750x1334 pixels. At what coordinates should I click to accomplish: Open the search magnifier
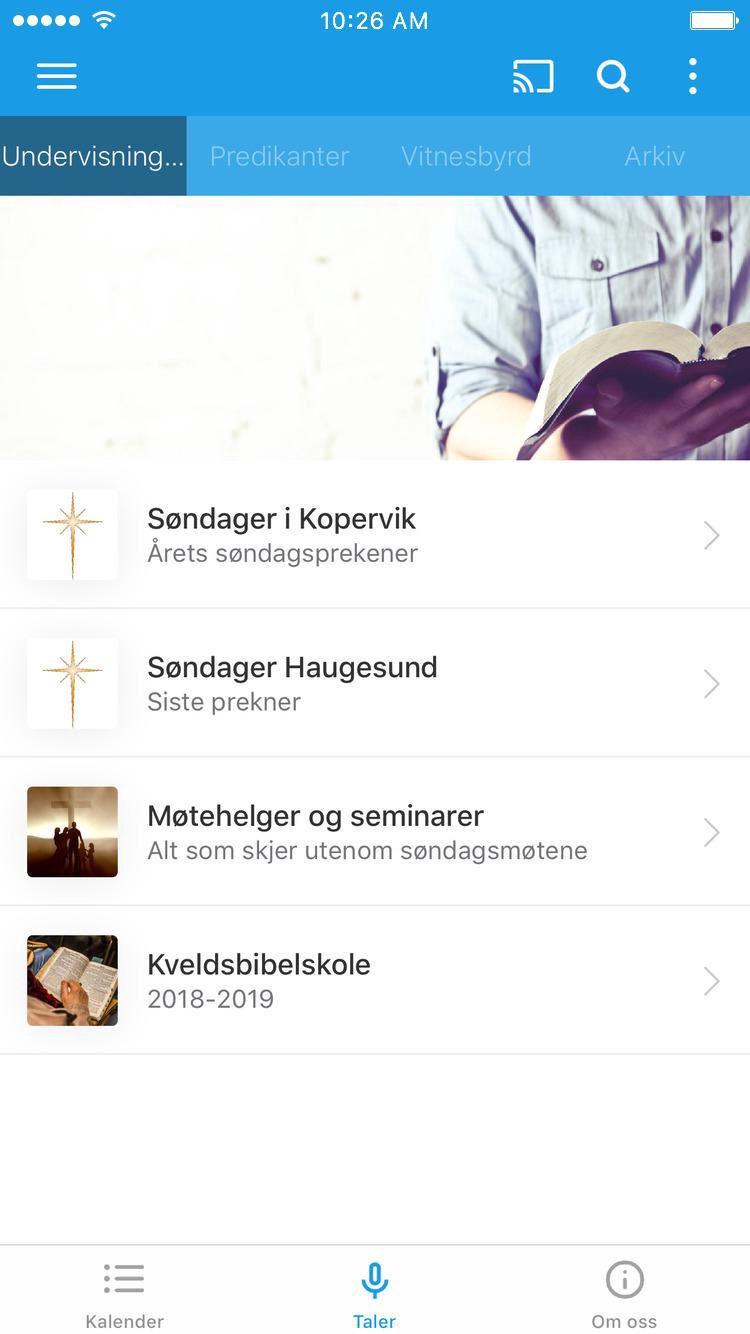point(613,76)
